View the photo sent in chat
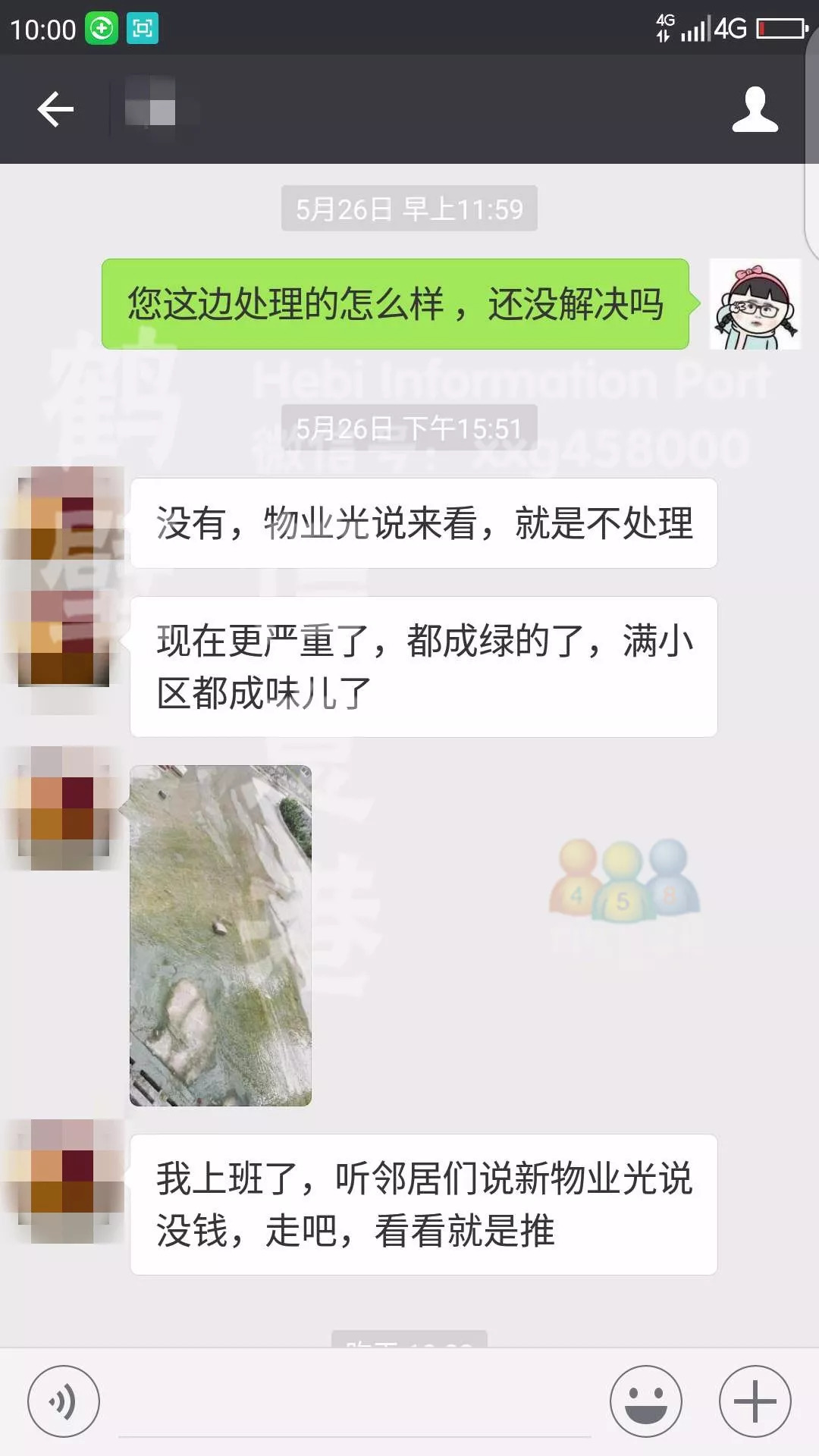This screenshot has width=819, height=1456. click(221, 935)
